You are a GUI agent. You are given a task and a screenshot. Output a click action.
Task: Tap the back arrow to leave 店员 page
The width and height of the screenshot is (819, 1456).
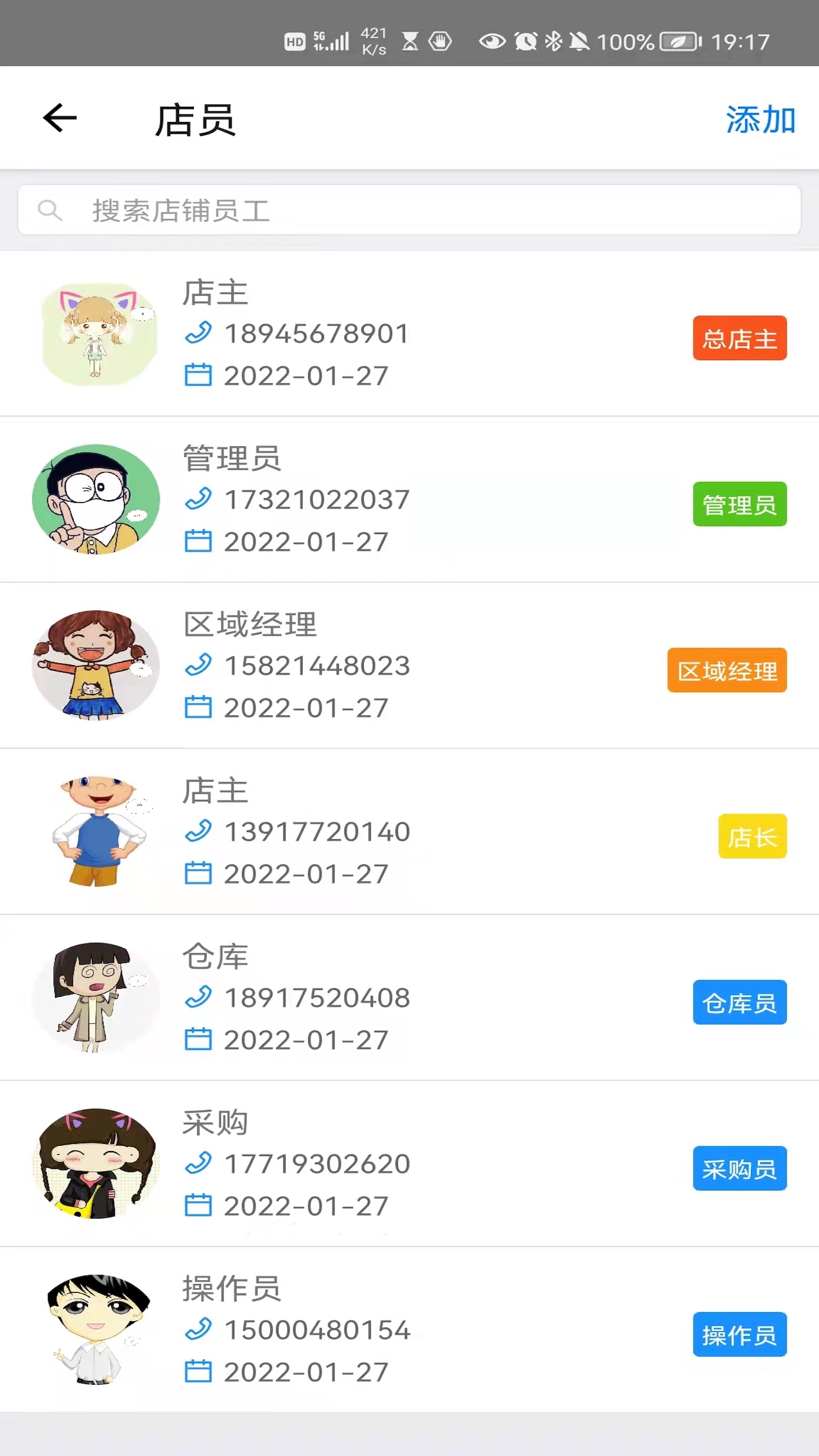[59, 118]
